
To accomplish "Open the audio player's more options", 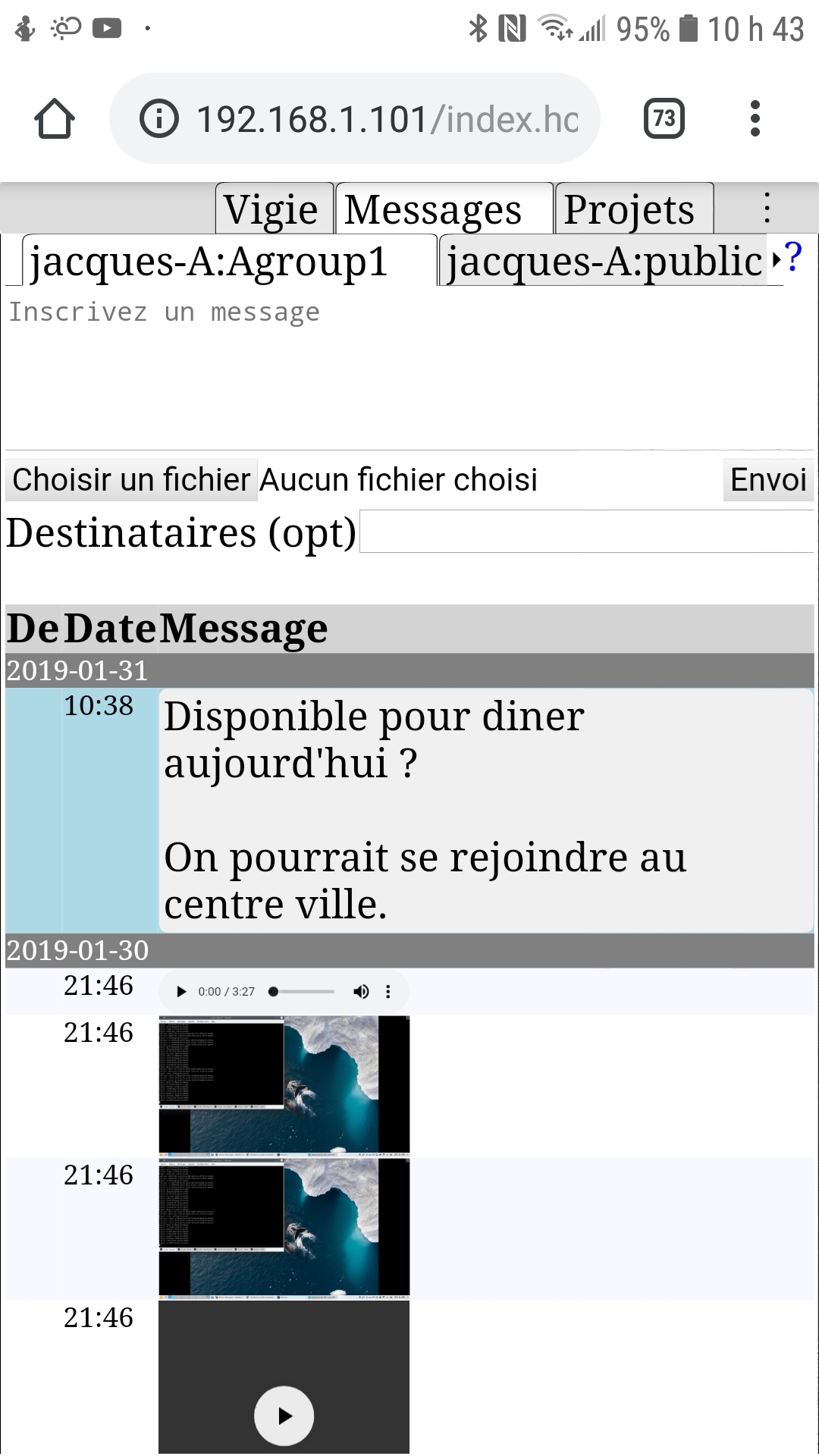I will tap(388, 992).
